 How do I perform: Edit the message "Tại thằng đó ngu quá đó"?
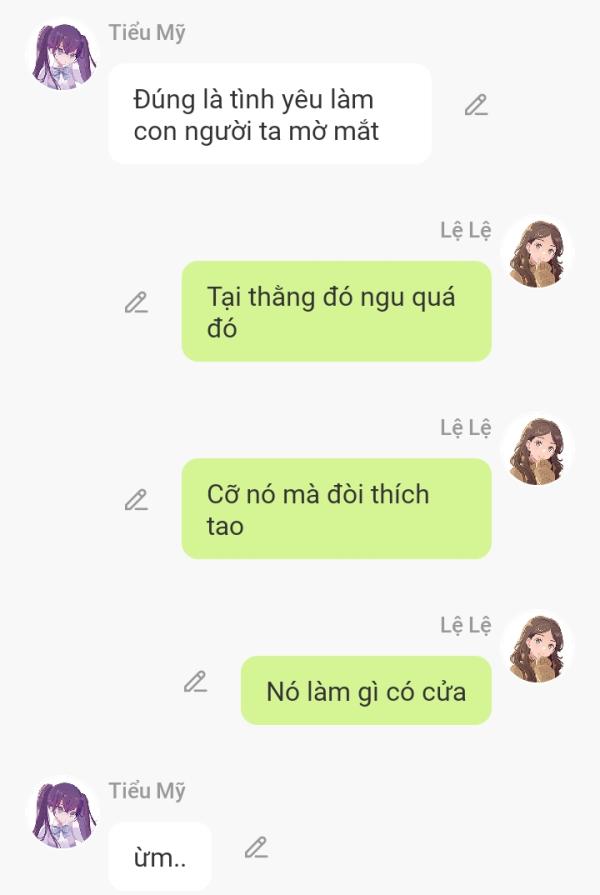tap(136, 303)
